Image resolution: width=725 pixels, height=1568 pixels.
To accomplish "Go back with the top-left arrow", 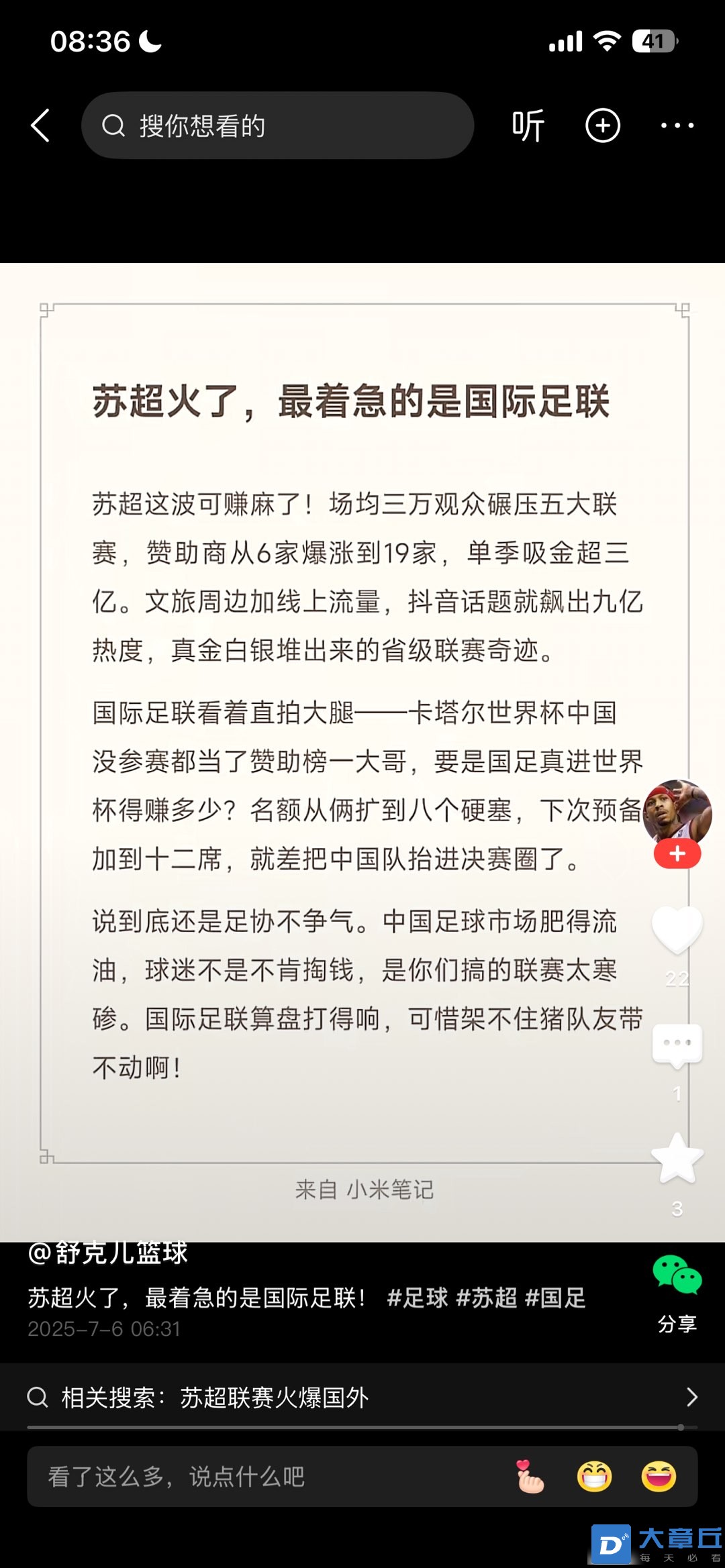I will (40, 125).
